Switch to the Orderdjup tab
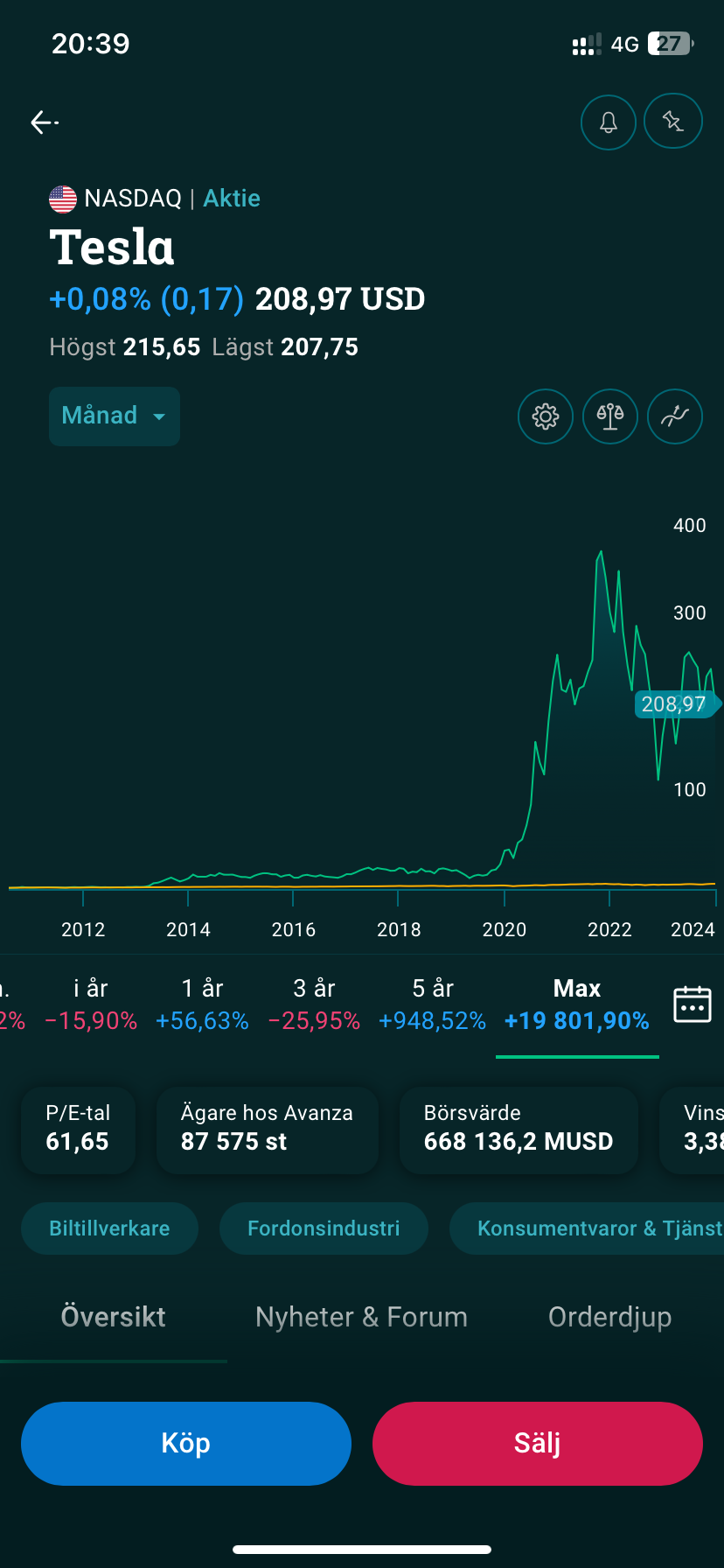The width and height of the screenshot is (724, 1568). pyautogui.click(x=609, y=1317)
